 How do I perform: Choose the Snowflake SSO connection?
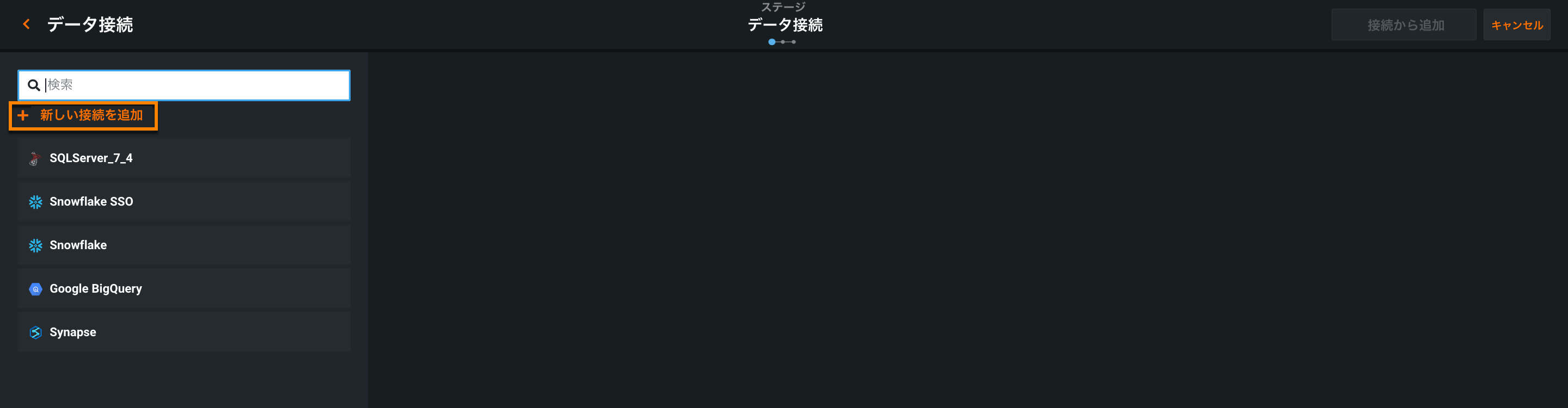[x=184, y=202]
